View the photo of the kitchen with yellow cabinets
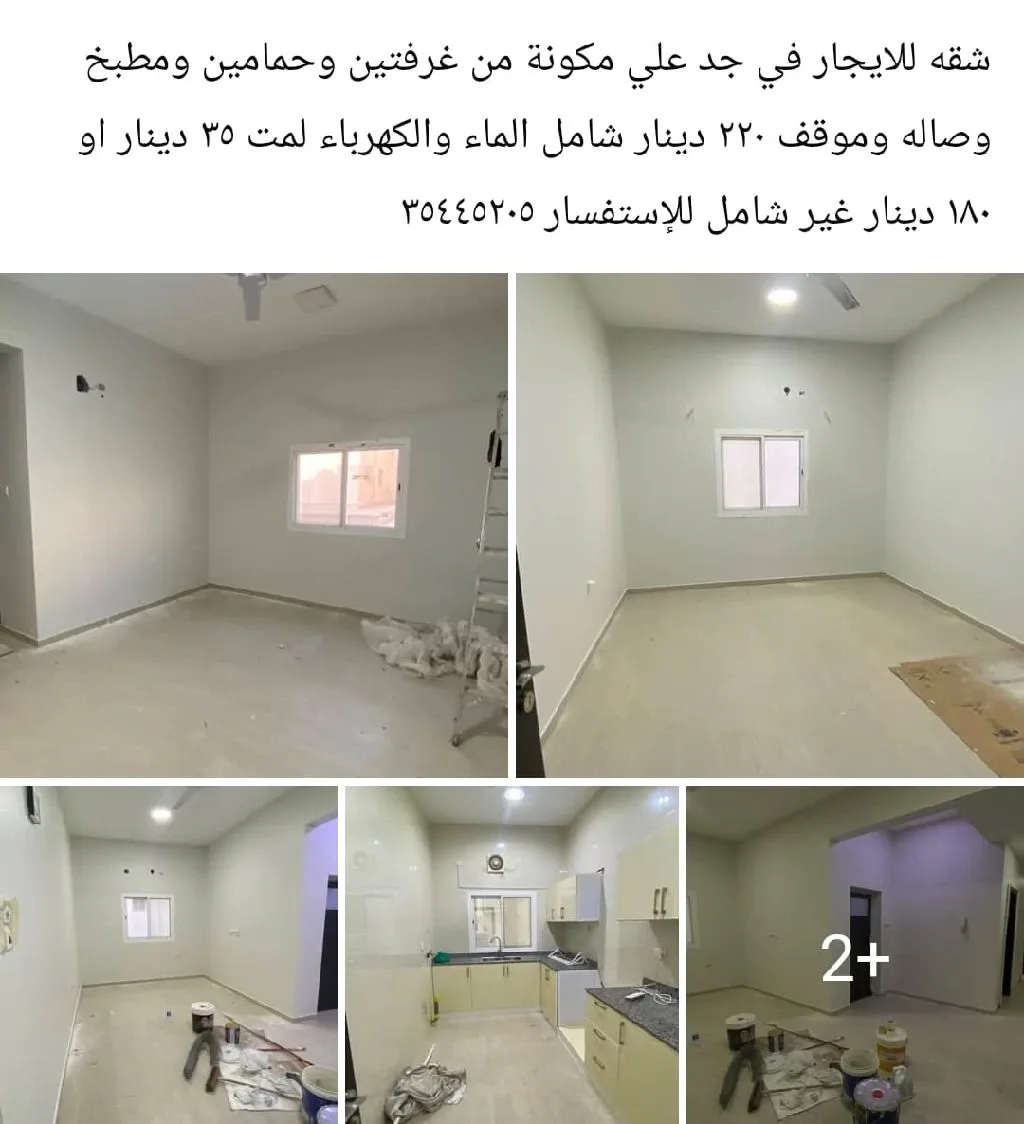This screenshot has width=1024, height=1124. tap(512, 955)
